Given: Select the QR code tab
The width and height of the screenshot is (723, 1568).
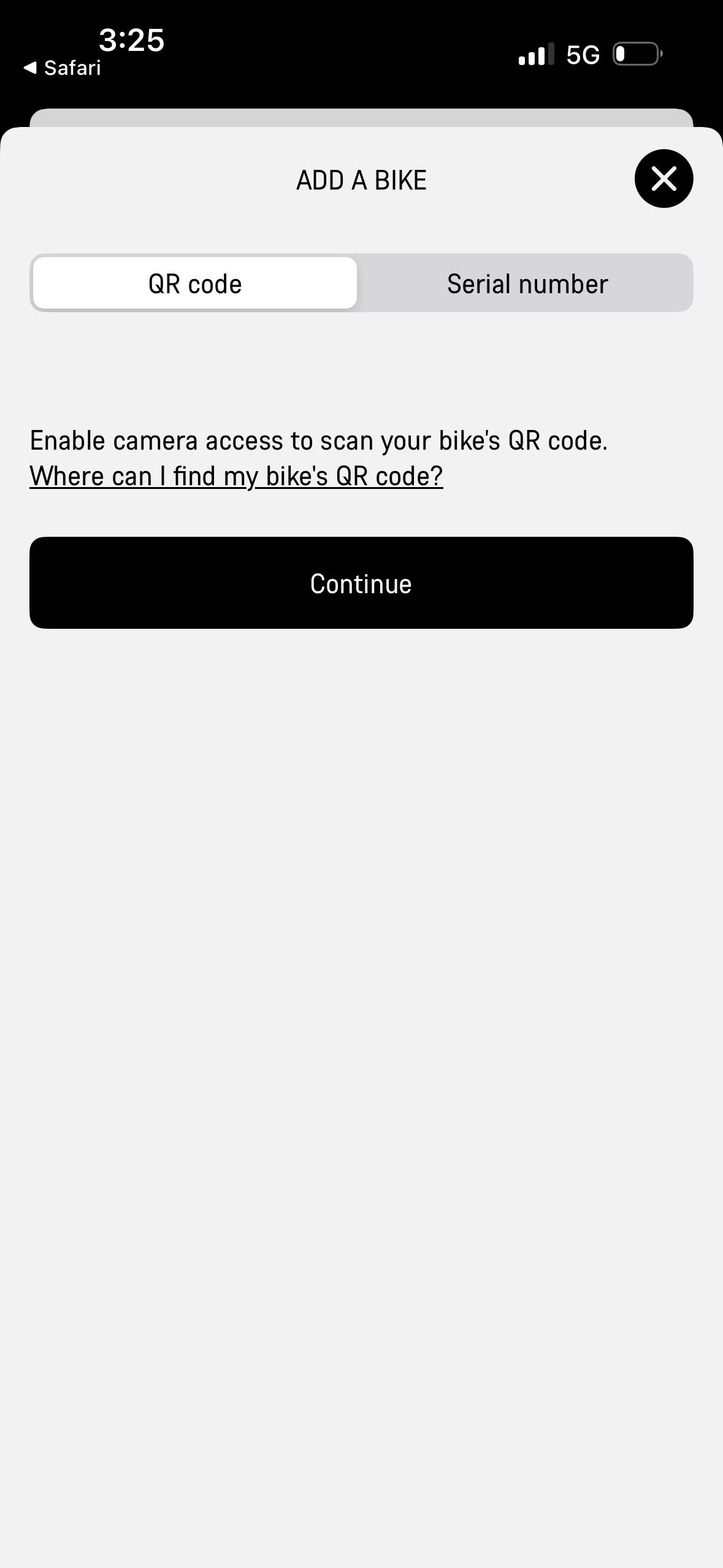Looking at the screenshot, I should (x=195, y=283).
